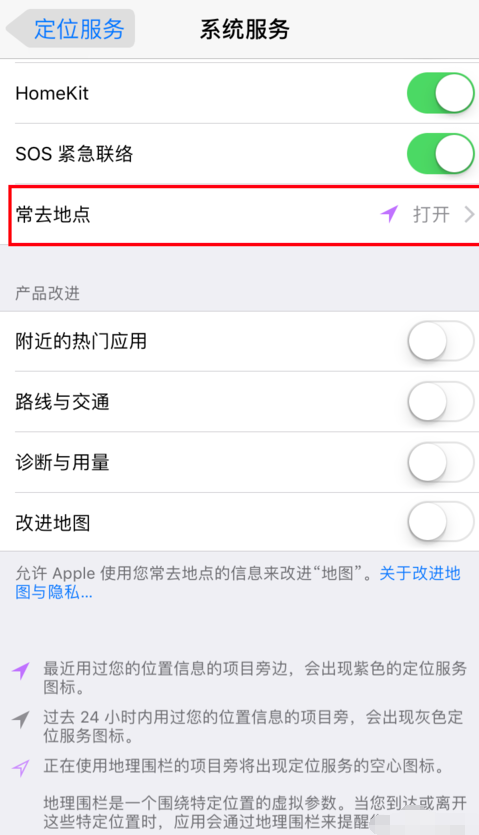The width and height of the screenshot is (479, 835).
Task: Open the 关于改进地图与隐私 link
Action: point(420,574)
